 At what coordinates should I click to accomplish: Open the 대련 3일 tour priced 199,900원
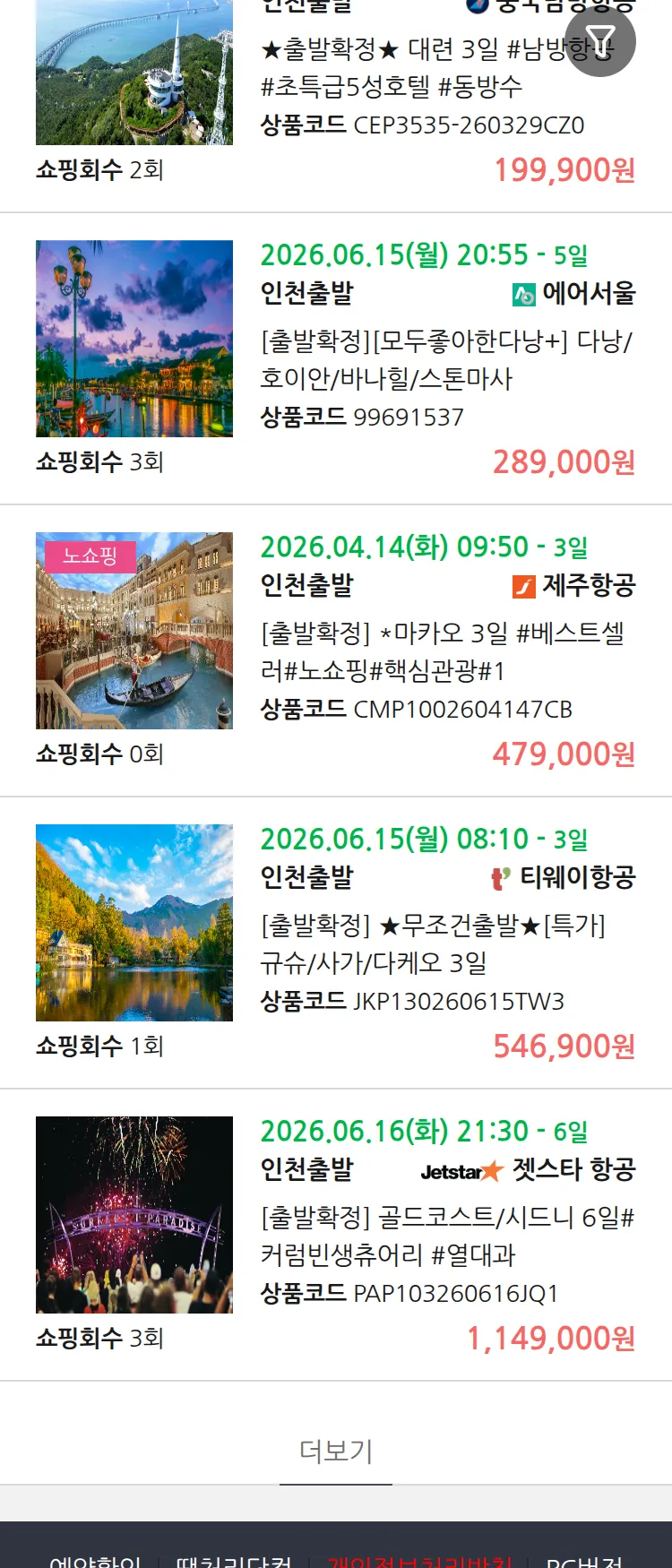tap(421, 68)
